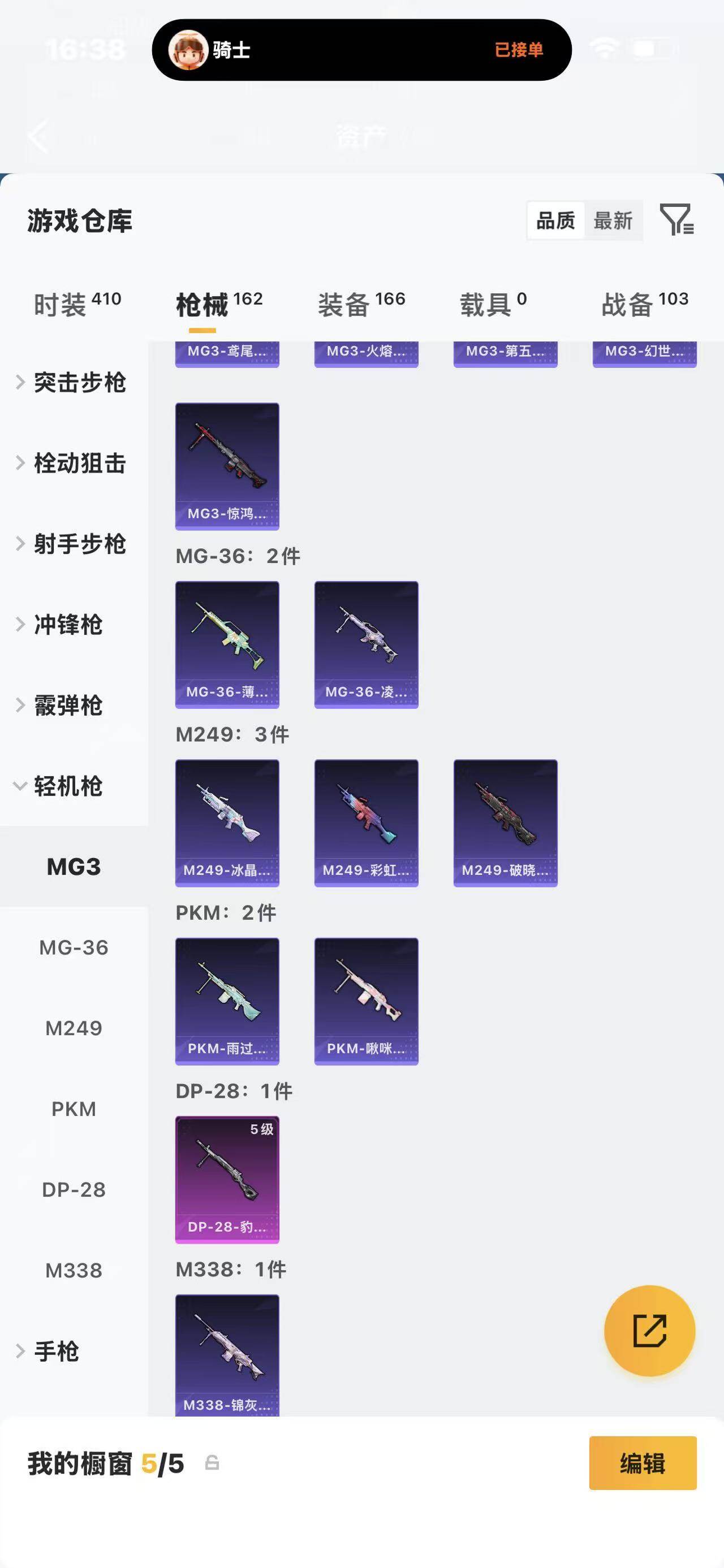Expand the 手枪 category
This screenshot has height=1568, width=724.
[x=55, y=1352]
